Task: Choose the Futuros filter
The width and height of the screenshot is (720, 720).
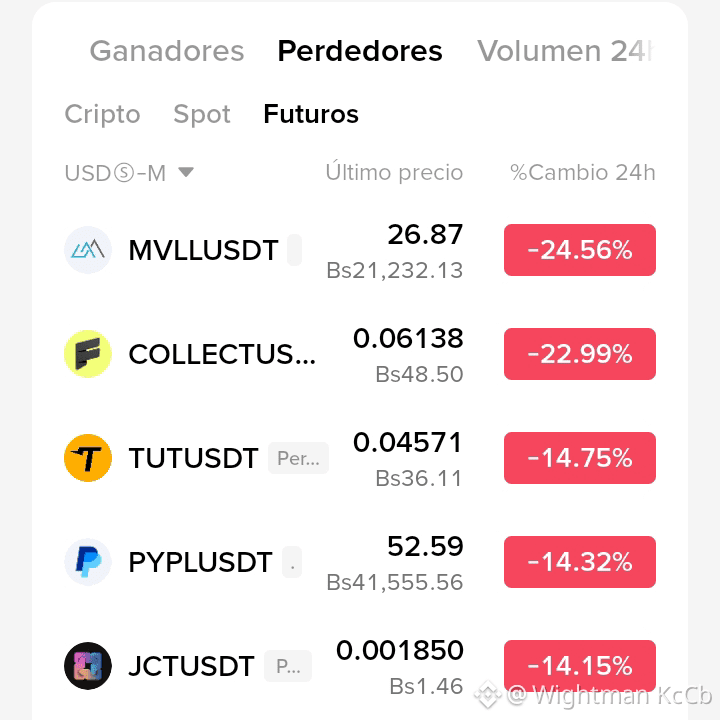Action: point(311,114)
